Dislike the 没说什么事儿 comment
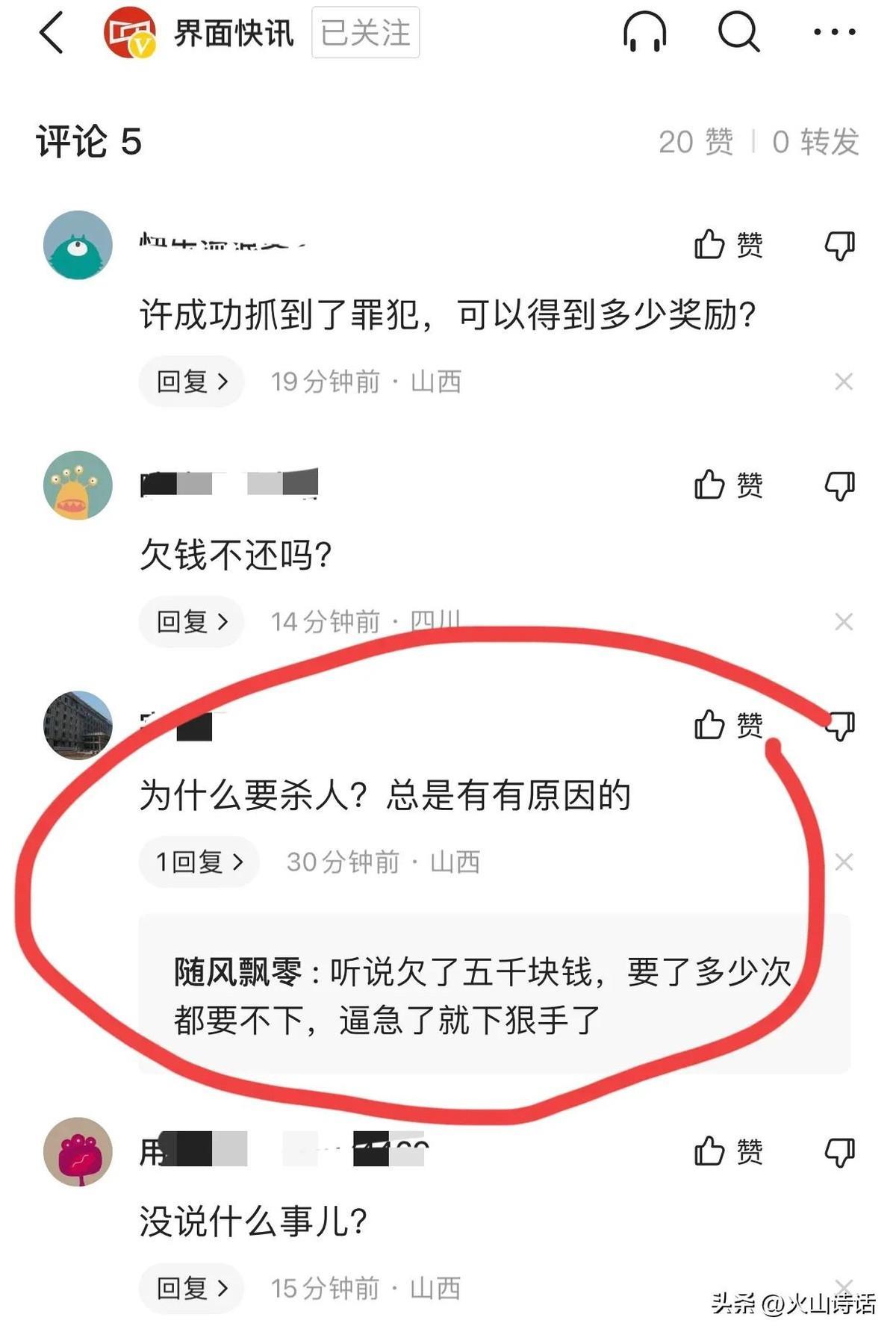 coord(840,1151)
